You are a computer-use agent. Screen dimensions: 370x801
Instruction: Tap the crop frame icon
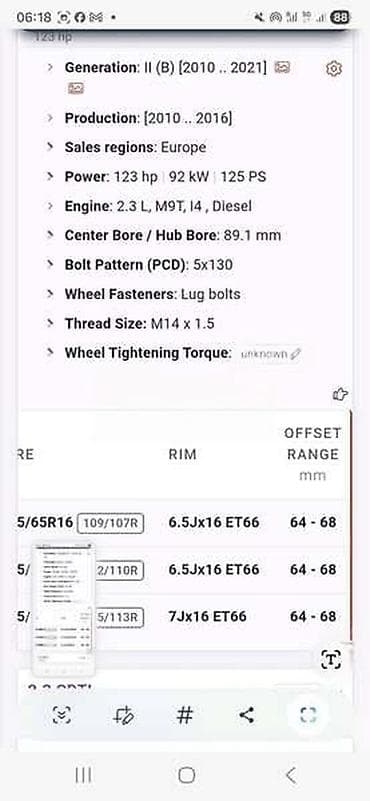point(308,715)
